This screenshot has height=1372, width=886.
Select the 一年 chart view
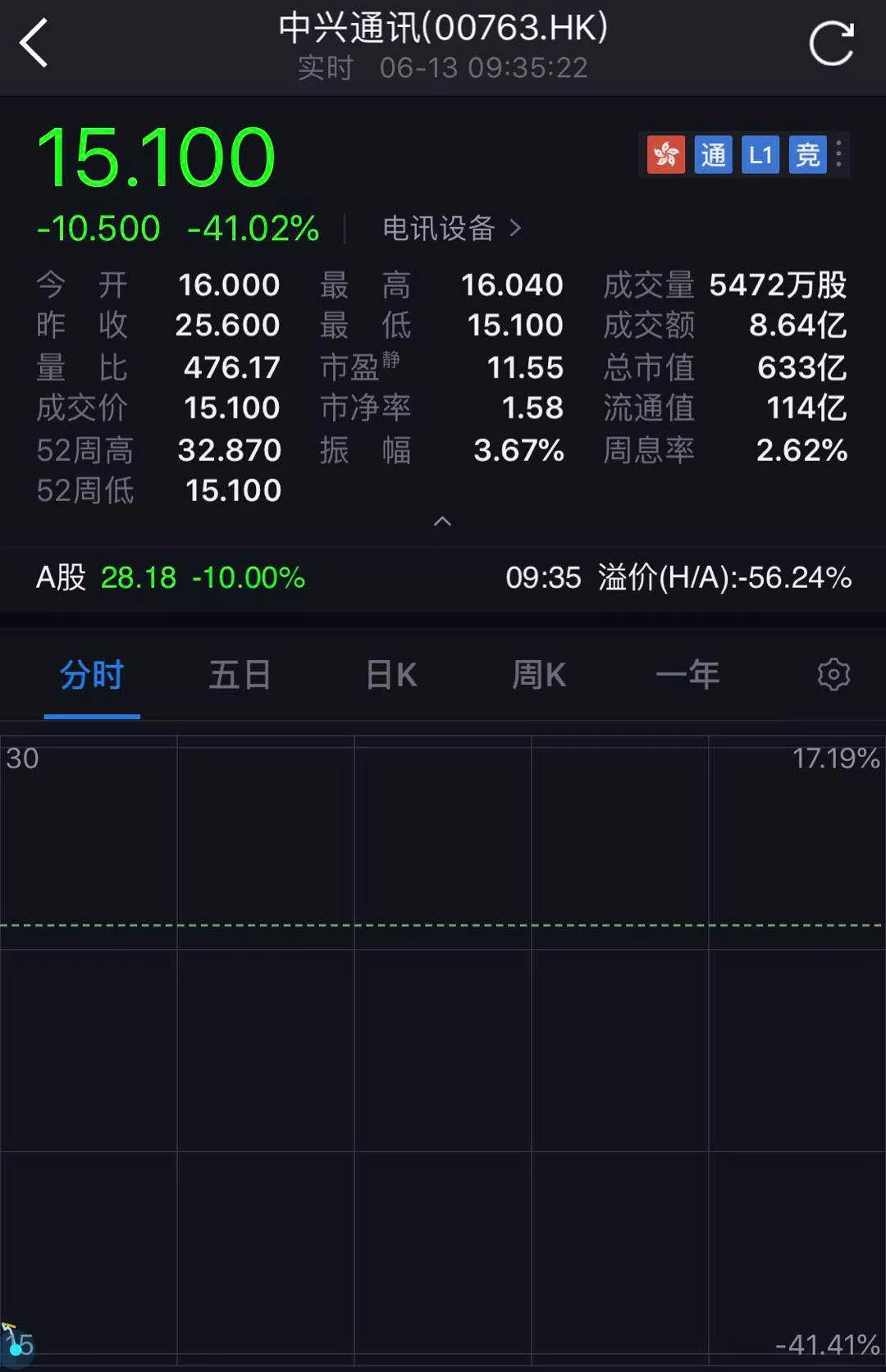(x=687, y=675)
